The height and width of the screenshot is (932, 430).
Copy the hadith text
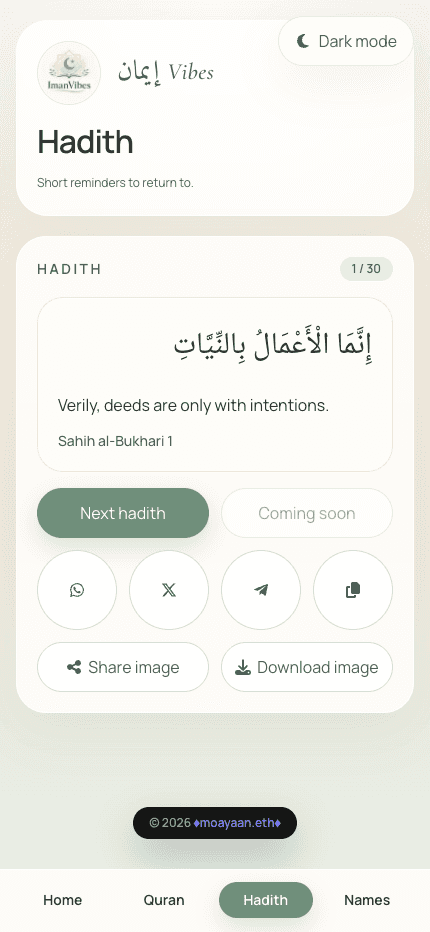353,590
